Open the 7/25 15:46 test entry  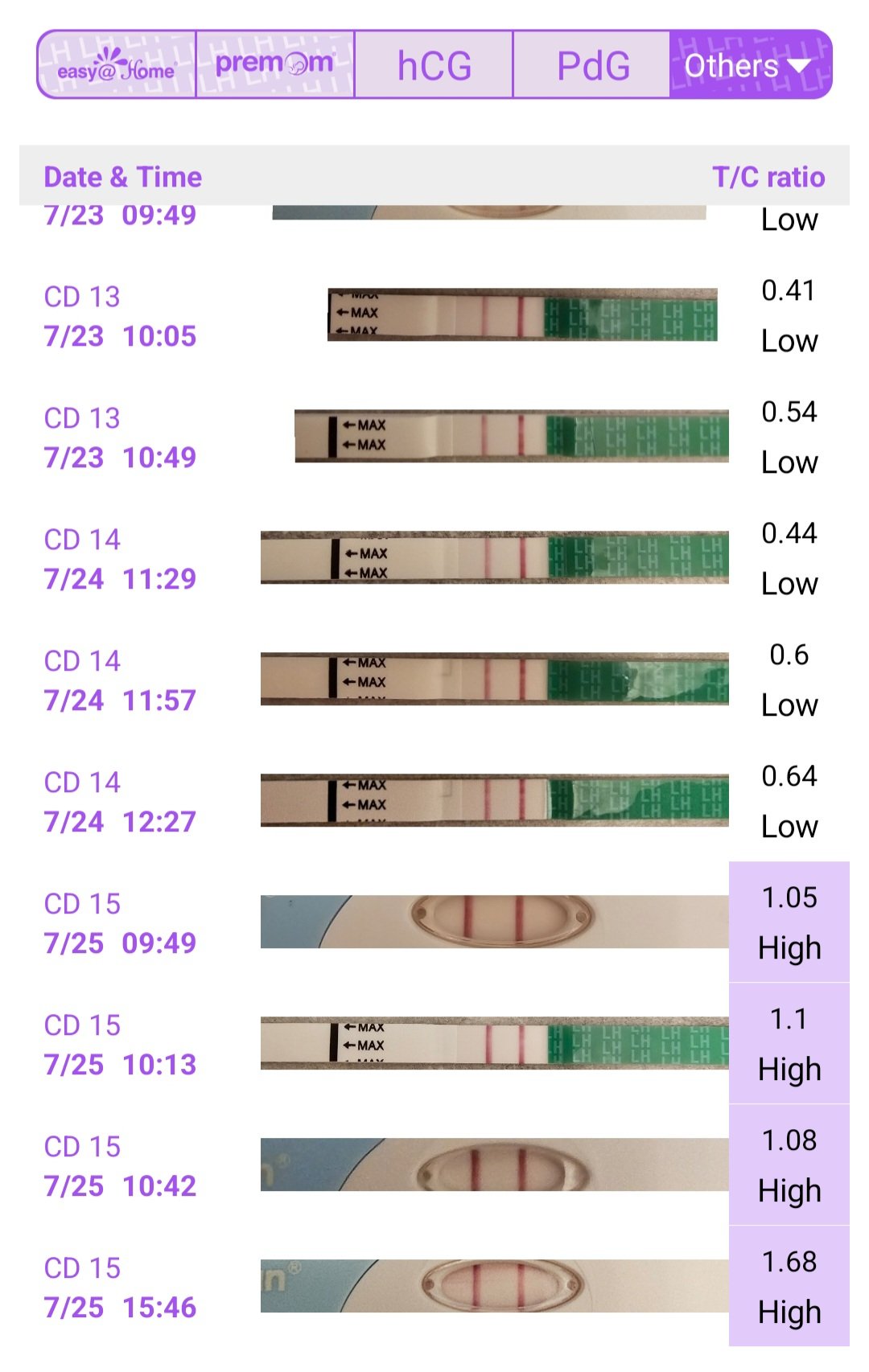[434, 1288]
